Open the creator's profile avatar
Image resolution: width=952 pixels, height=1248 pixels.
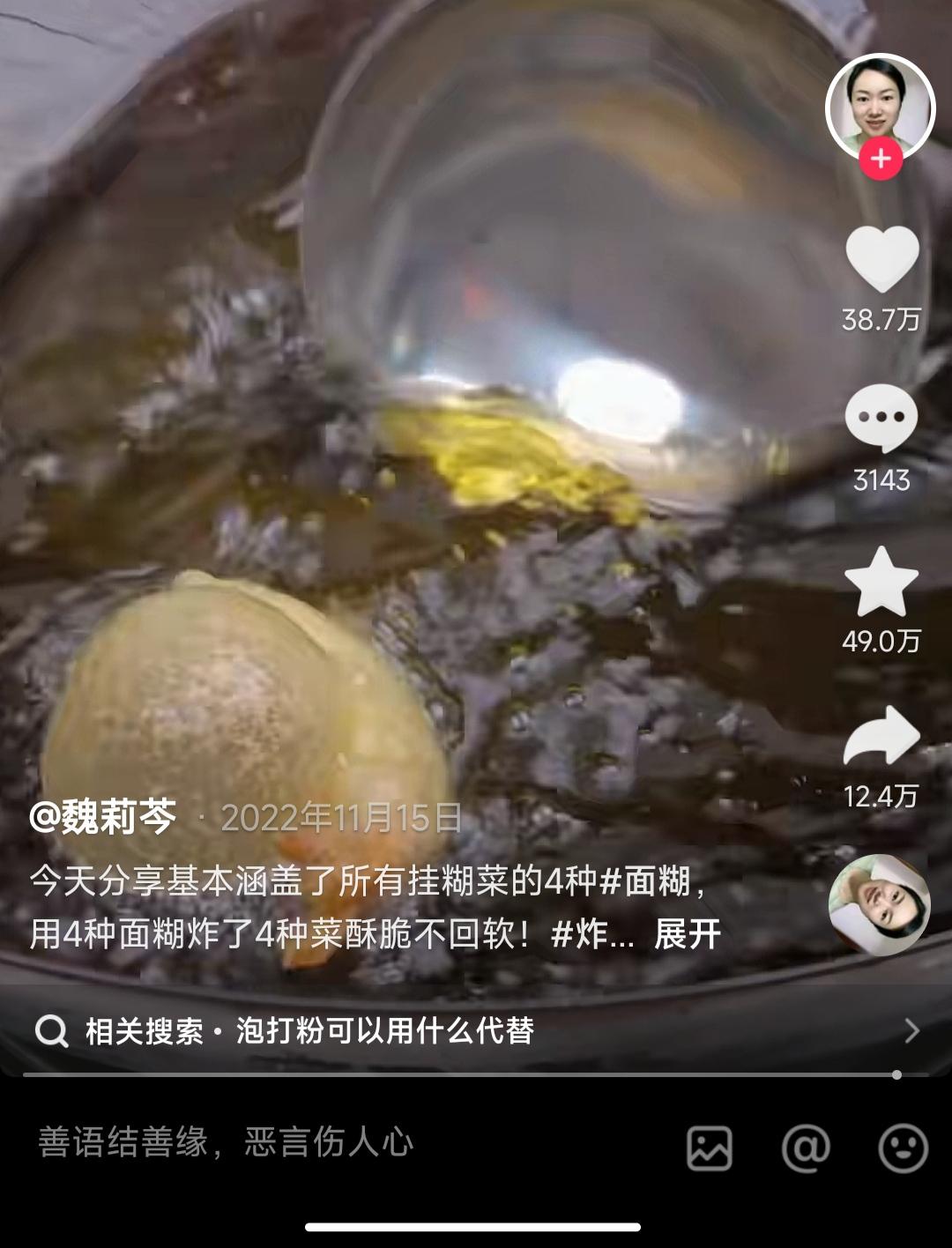879,106
